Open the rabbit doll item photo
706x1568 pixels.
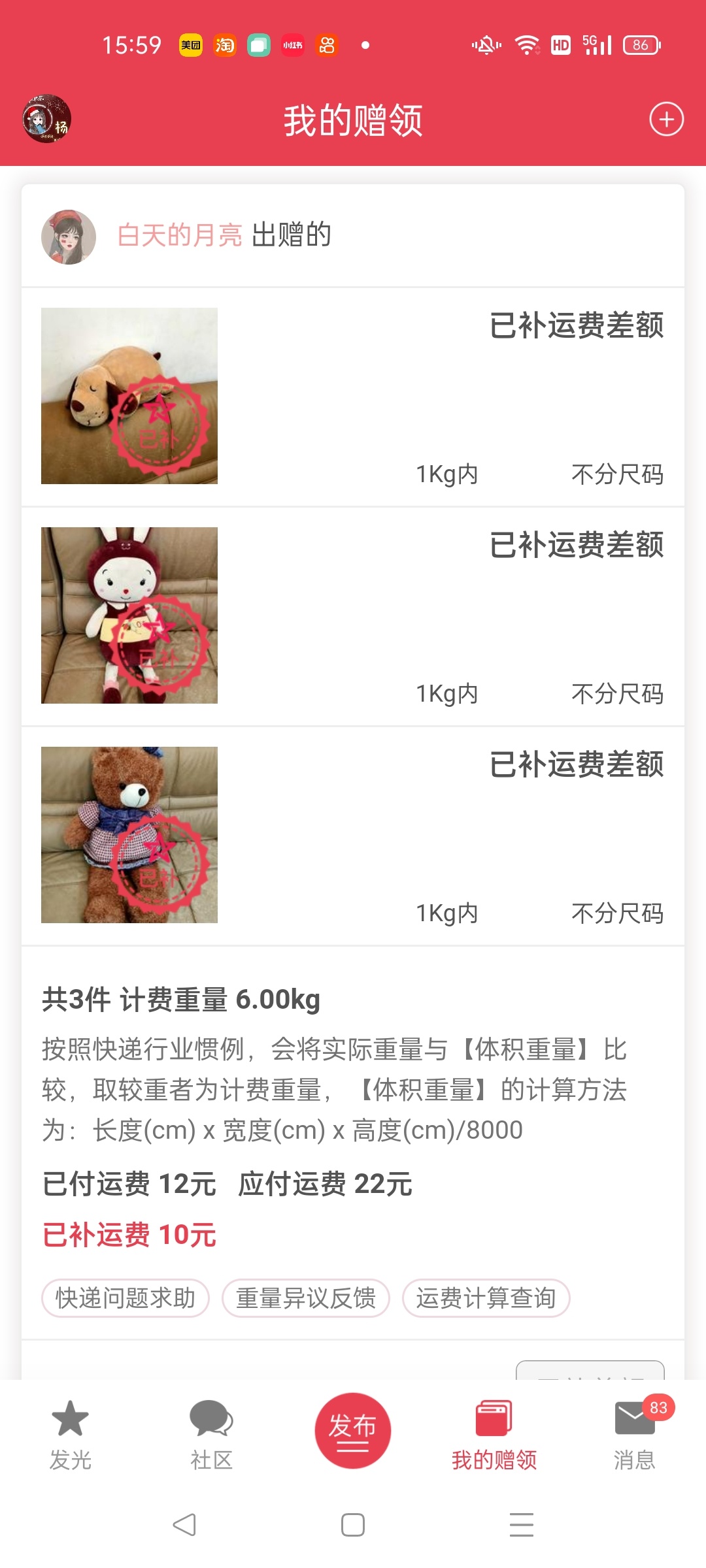point(129,615)
